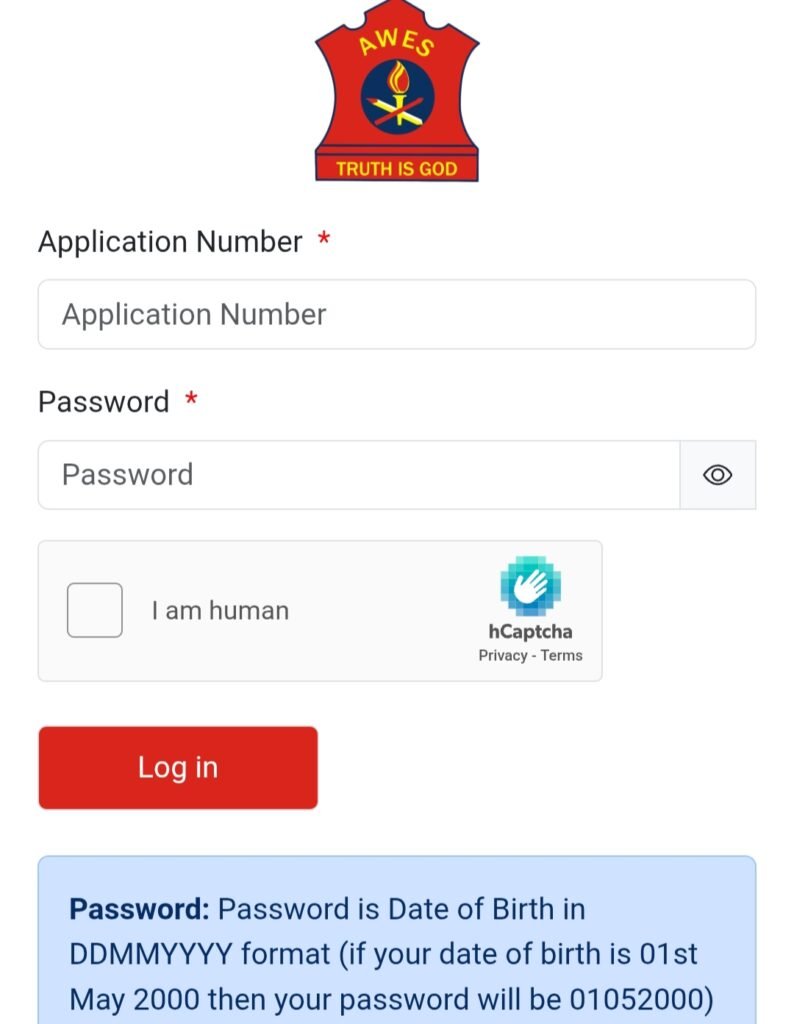Viewport: 794px width, 1024px height.
Task: Show password with the eye icon
Action: tap(717, 475)
